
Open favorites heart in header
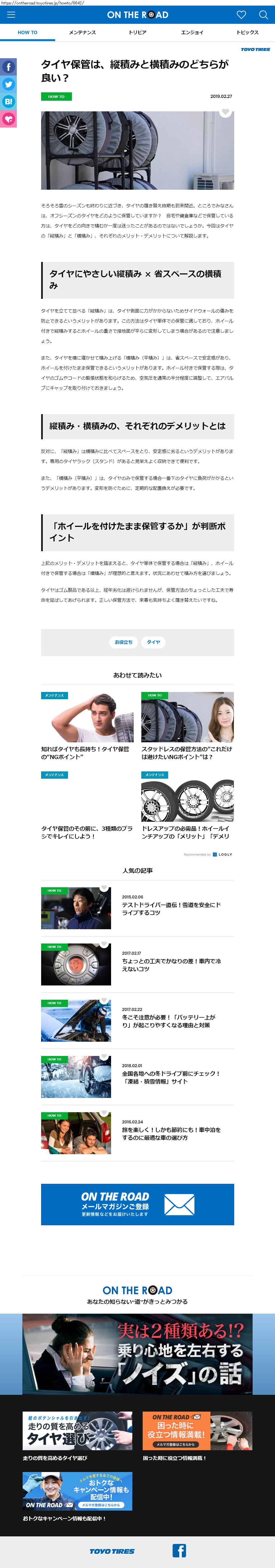point(241,15)
